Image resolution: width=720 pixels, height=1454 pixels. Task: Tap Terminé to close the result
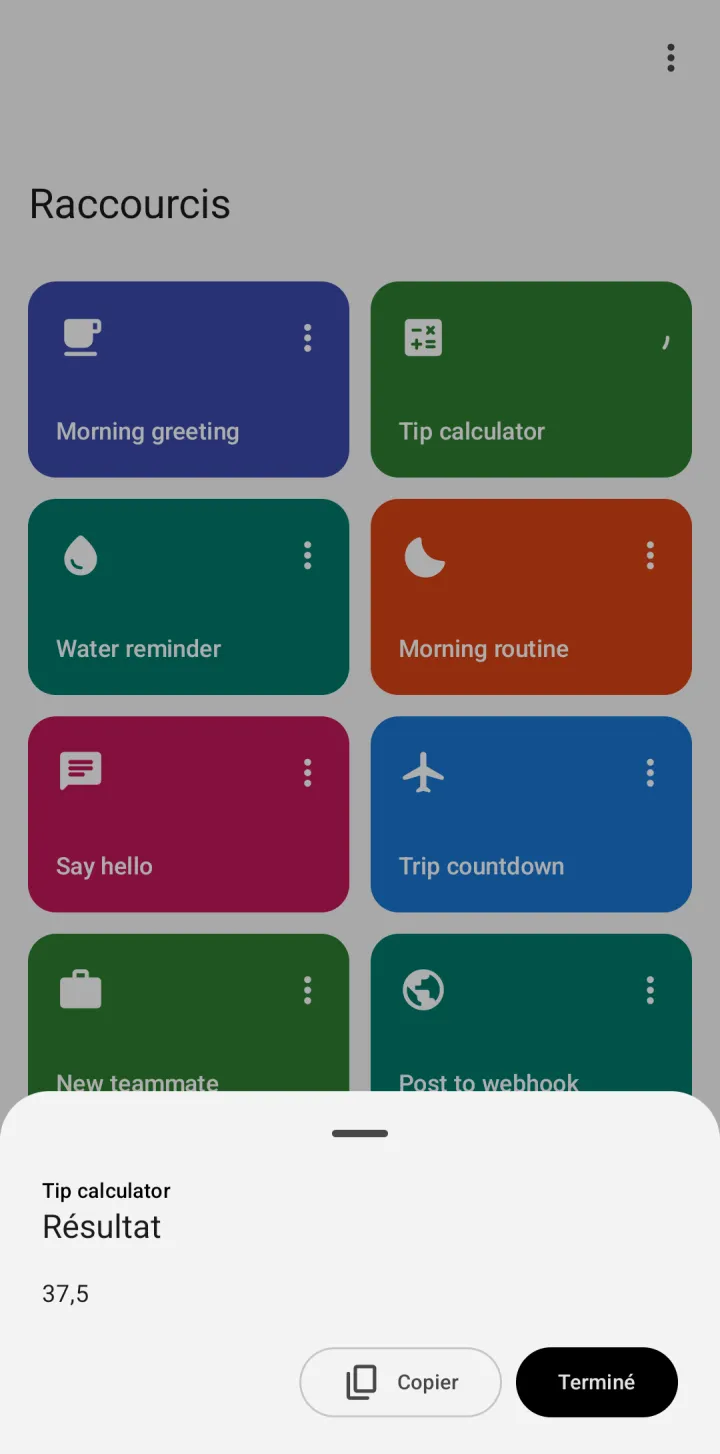coord(597,1382)
